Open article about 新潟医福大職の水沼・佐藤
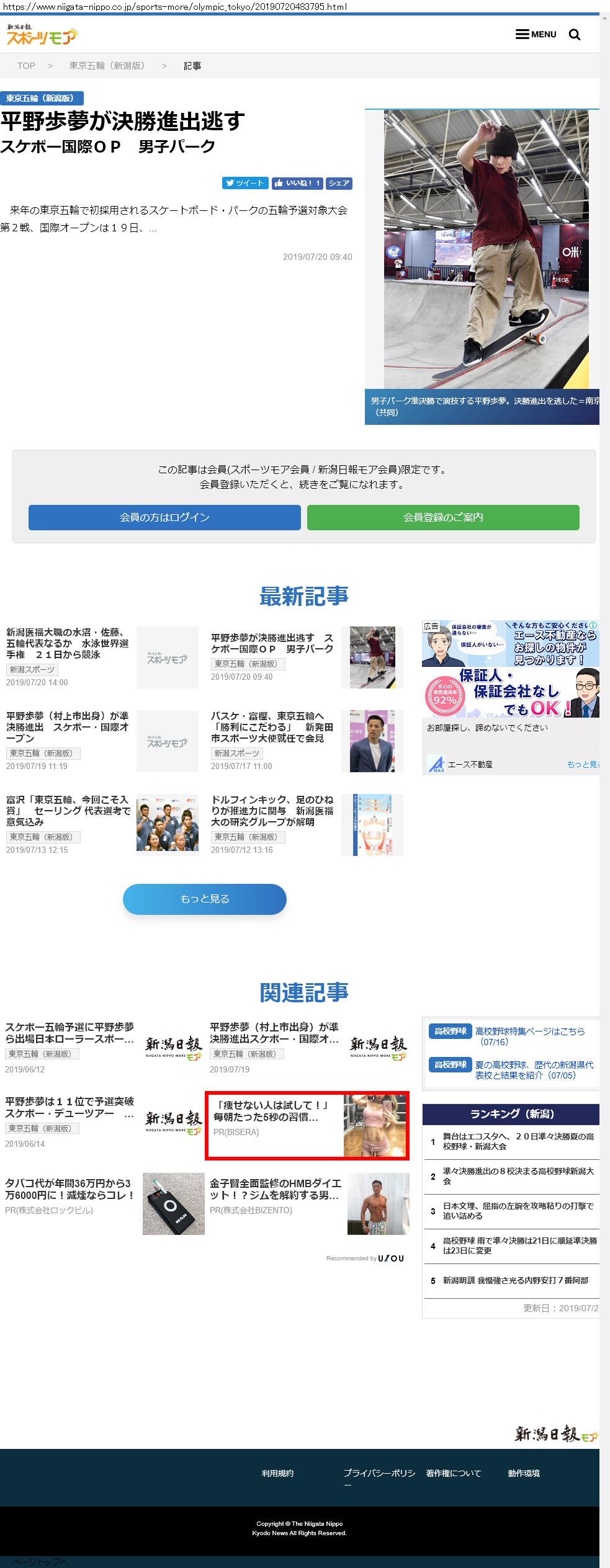The image size is (610, 1568). [67, 643]
